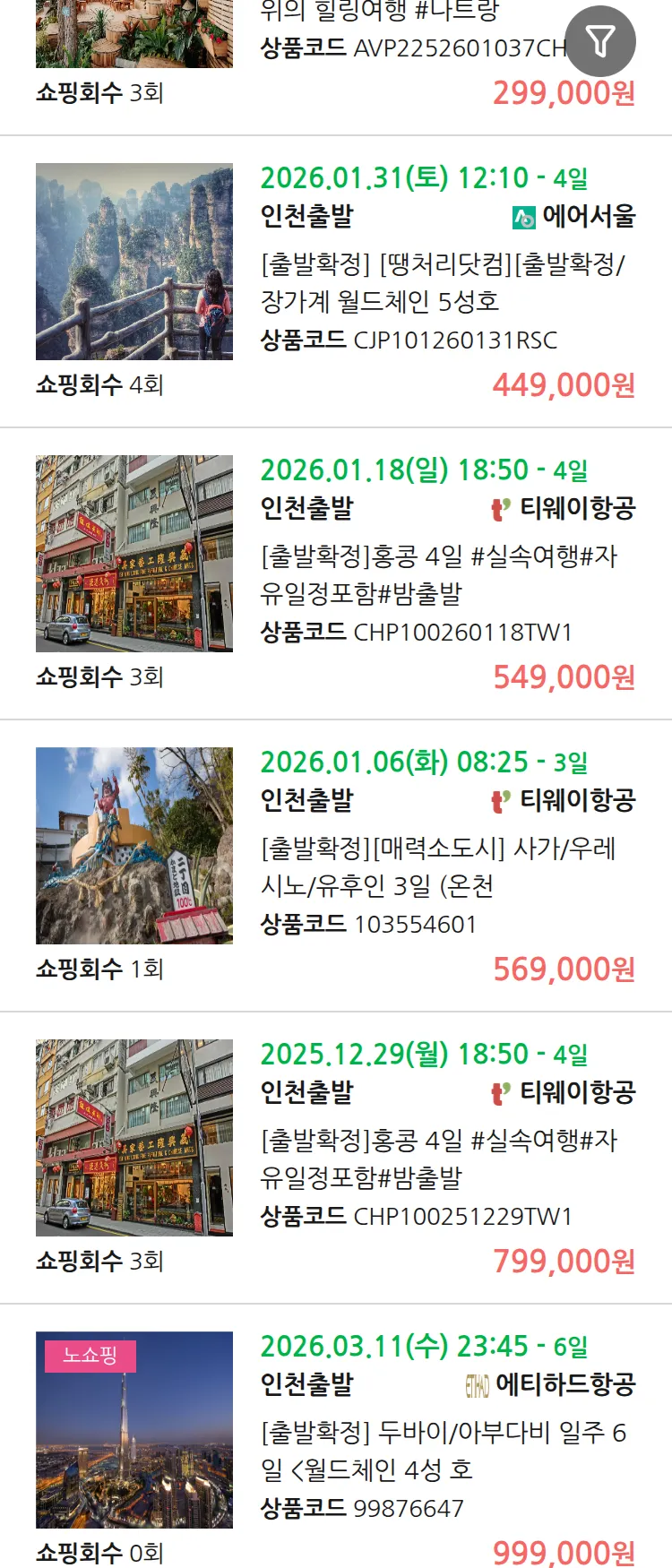Image resolution: width=672 pixels, height=1568 pixels.
Task: Open the 홍콩 4일 package departing 2026.01.18
Action: pos(438,574)
